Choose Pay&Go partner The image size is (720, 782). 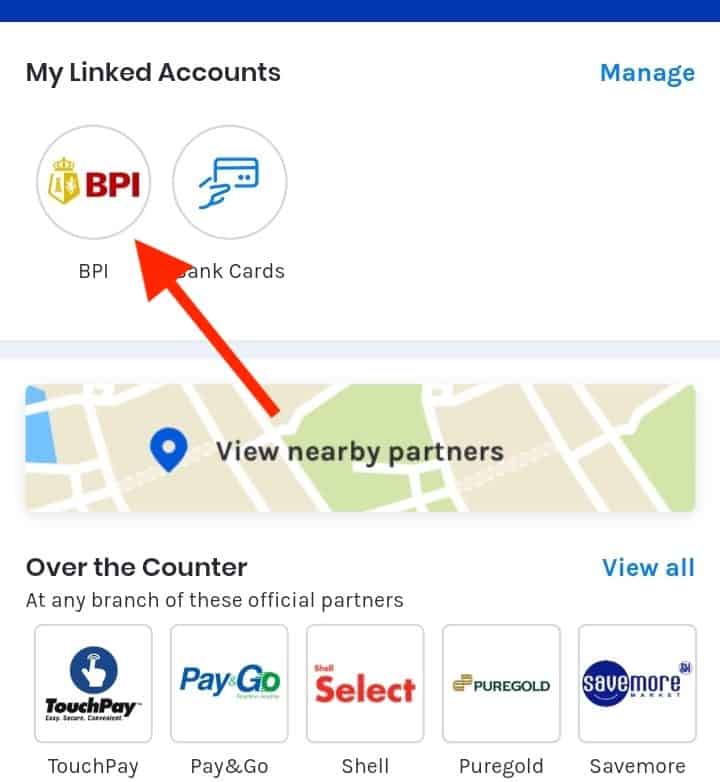(x=230, y=684)
